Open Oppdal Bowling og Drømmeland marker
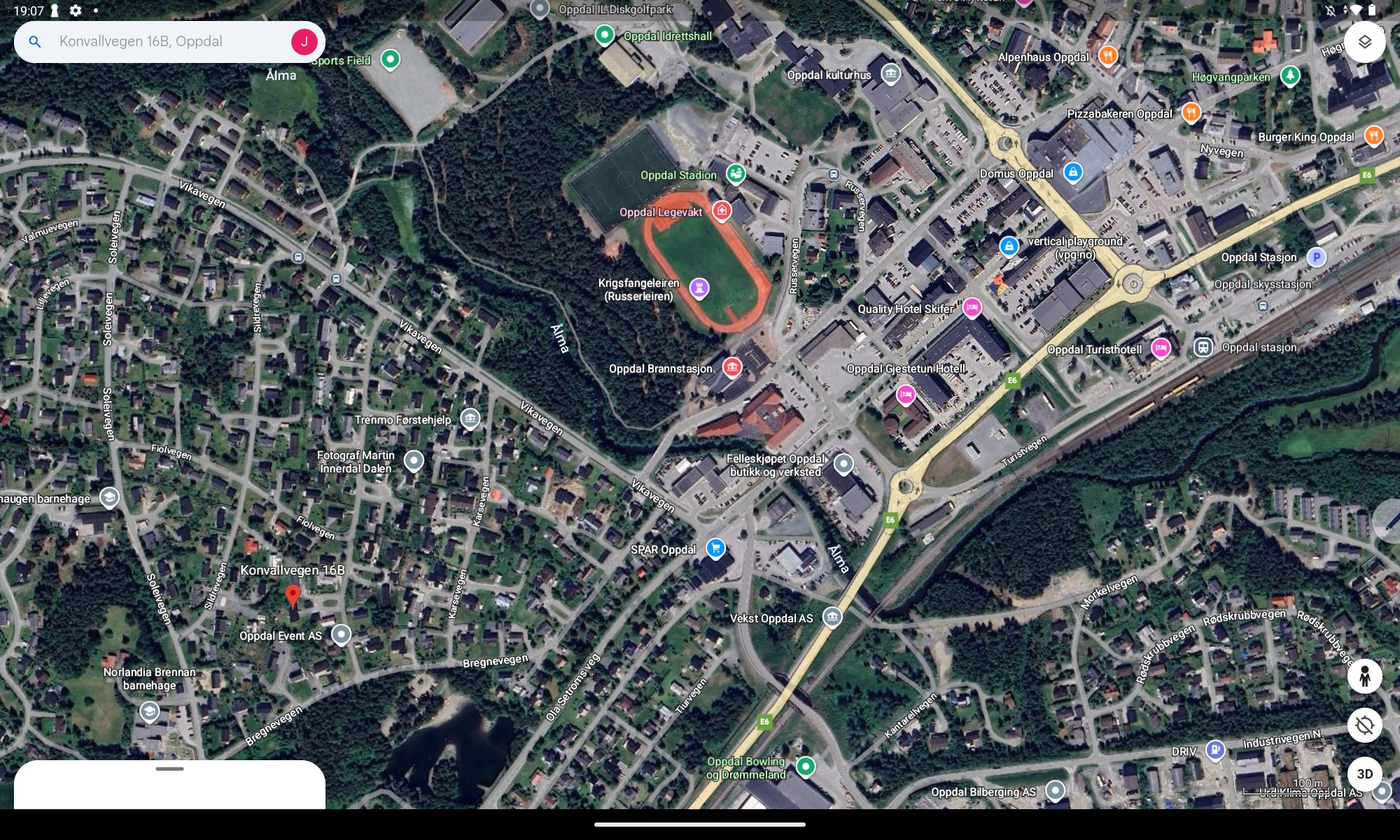Image resolution: width=1400 pixels, height=840 pixels. [806, 766]
